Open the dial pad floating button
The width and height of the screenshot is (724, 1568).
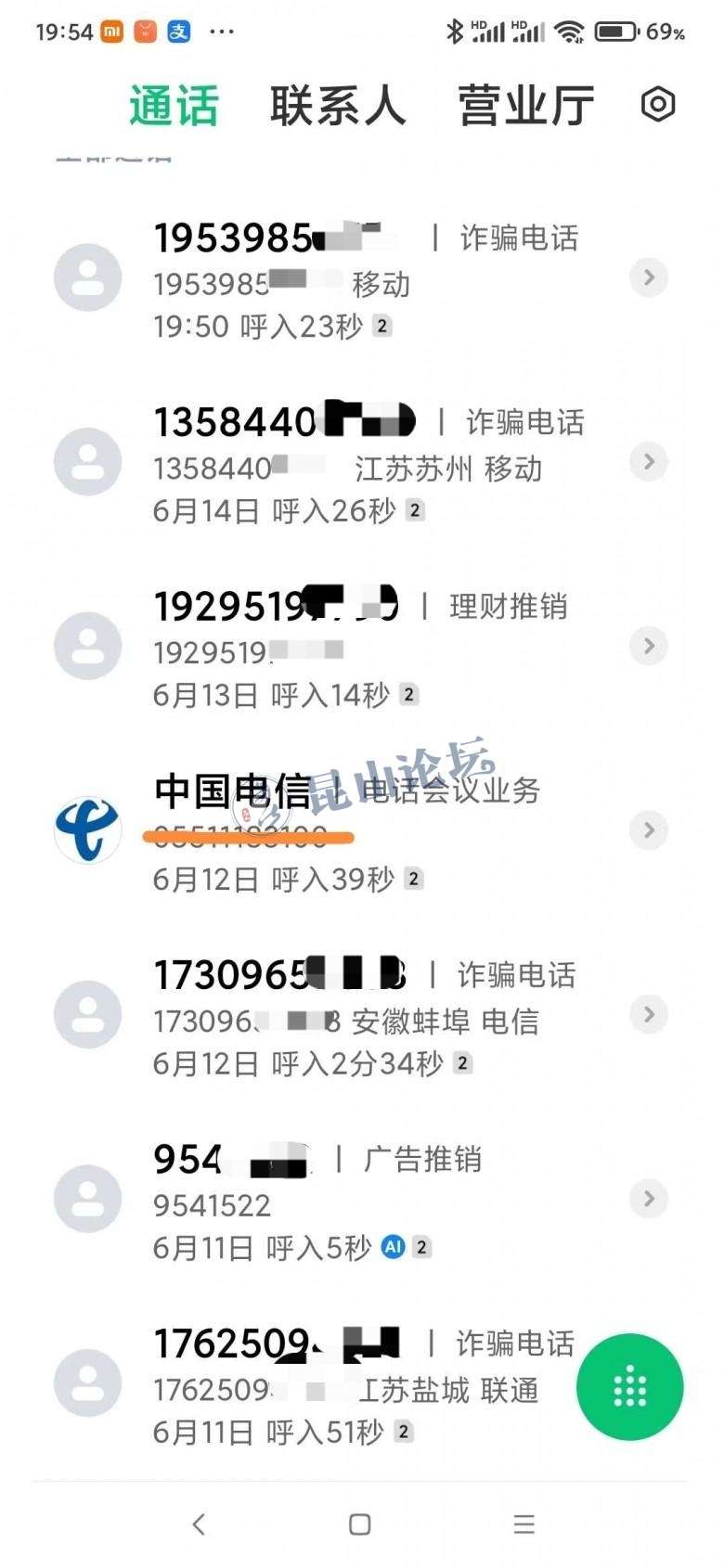[630, 1387]
